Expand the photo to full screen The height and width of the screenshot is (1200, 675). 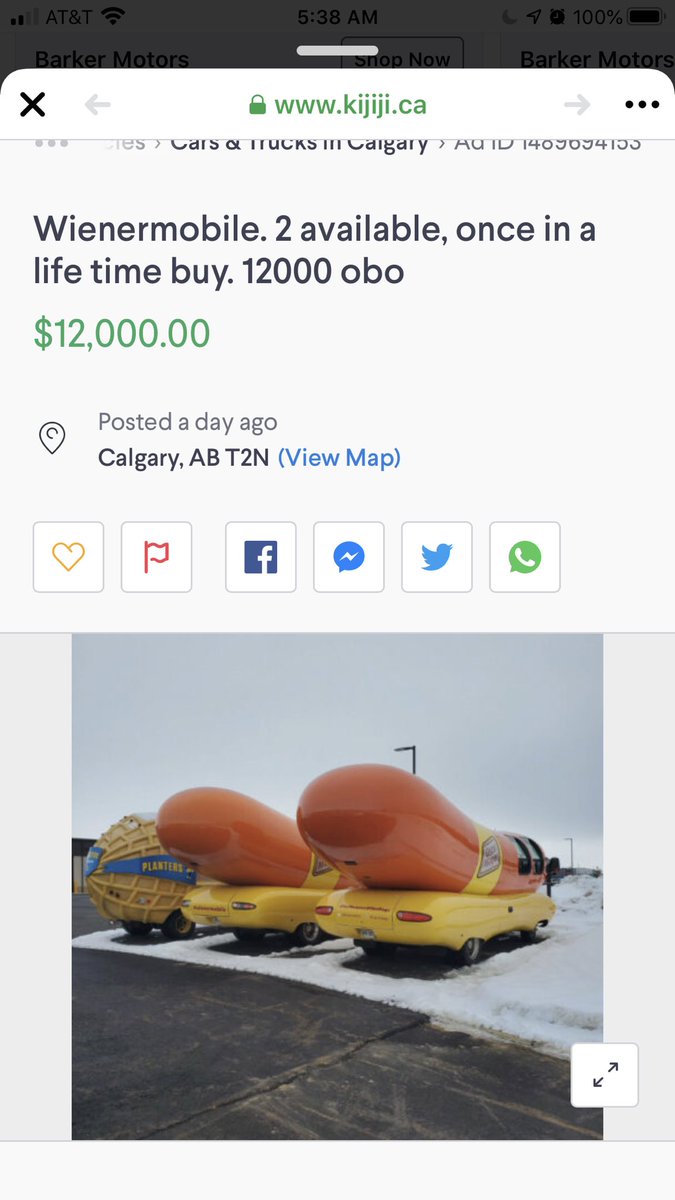(x=604, y=1075)
